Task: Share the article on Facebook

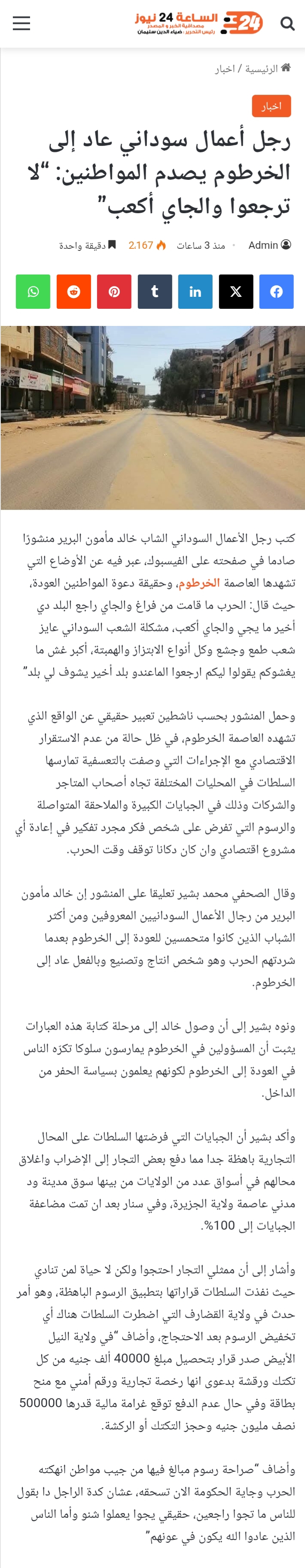Action: coord(276,292)
